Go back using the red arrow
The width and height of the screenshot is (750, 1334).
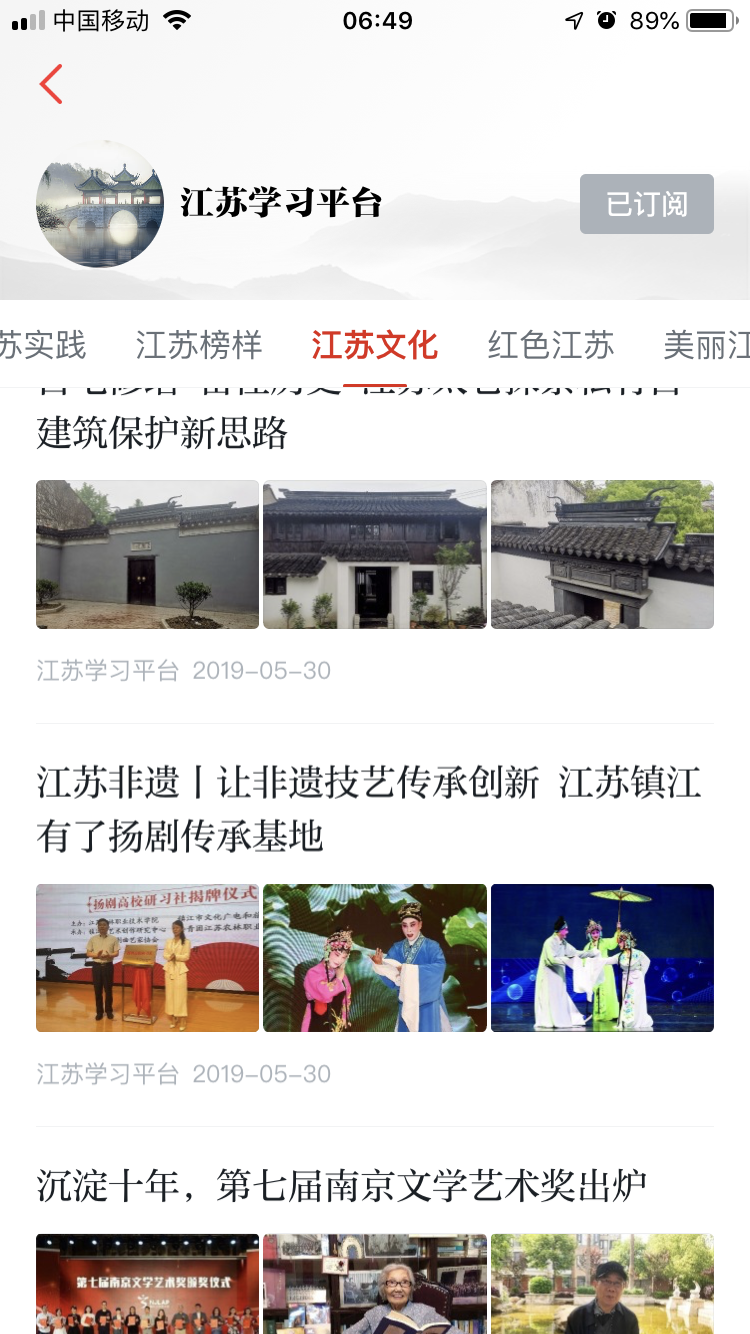click(51, 84)
